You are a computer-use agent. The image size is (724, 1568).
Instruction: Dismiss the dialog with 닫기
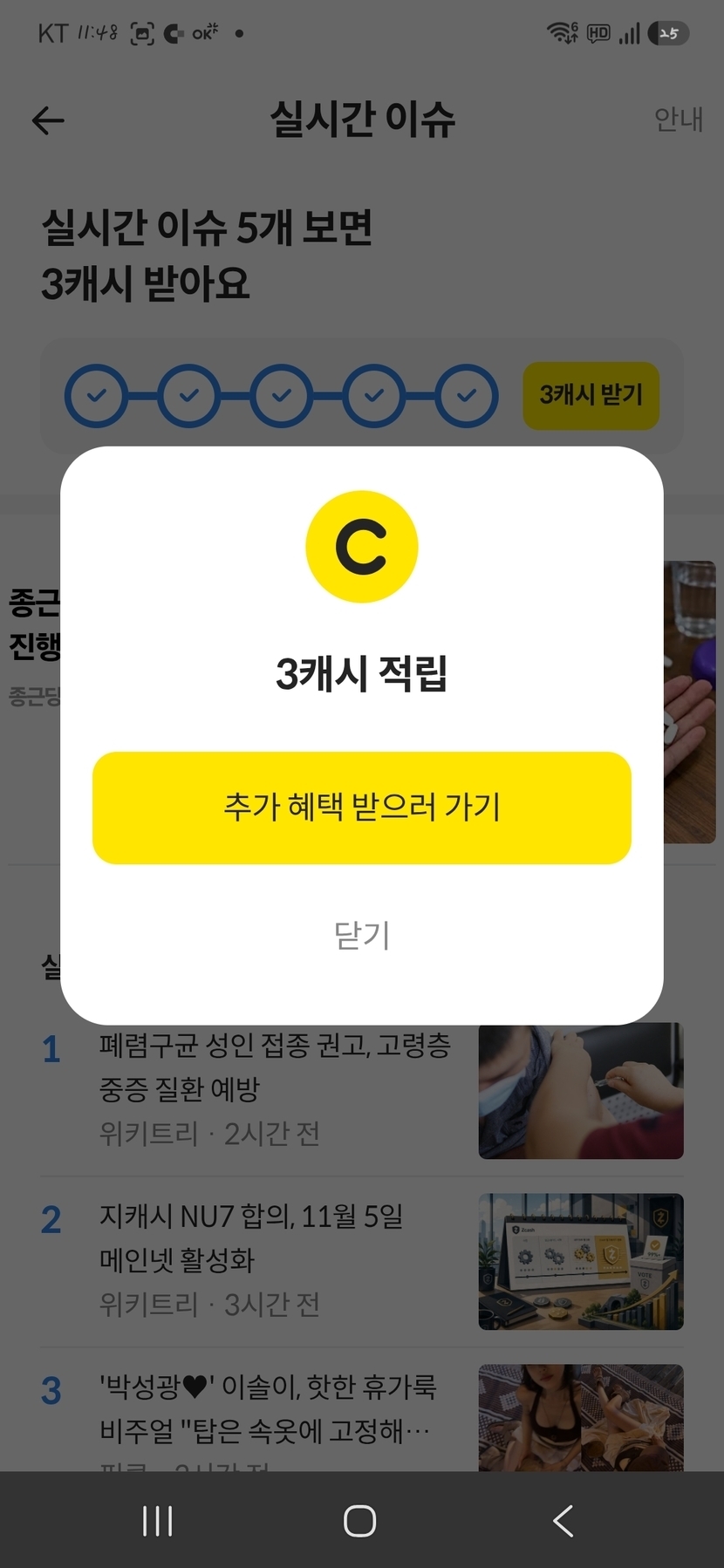point(361,935)
